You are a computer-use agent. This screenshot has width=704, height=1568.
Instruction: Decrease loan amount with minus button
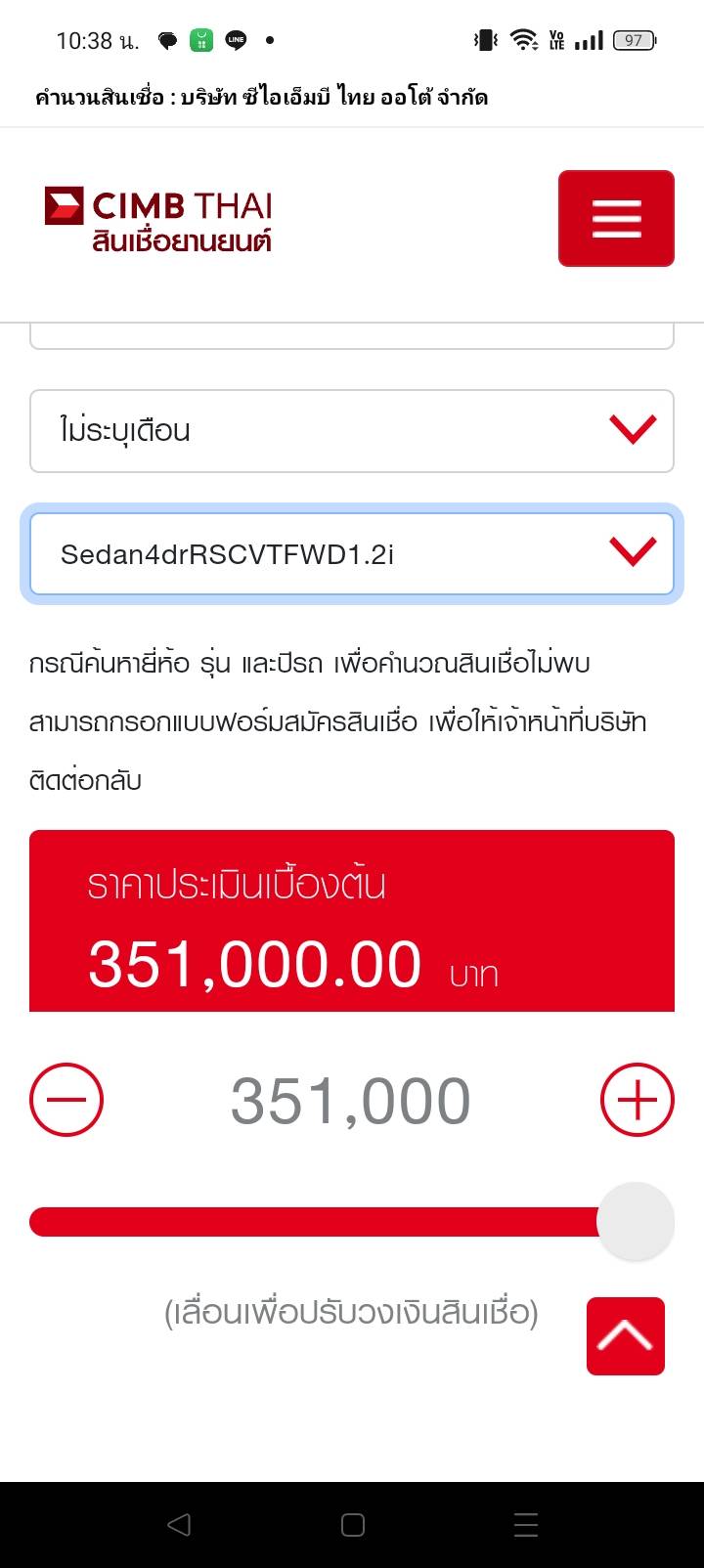(66, 1100)
